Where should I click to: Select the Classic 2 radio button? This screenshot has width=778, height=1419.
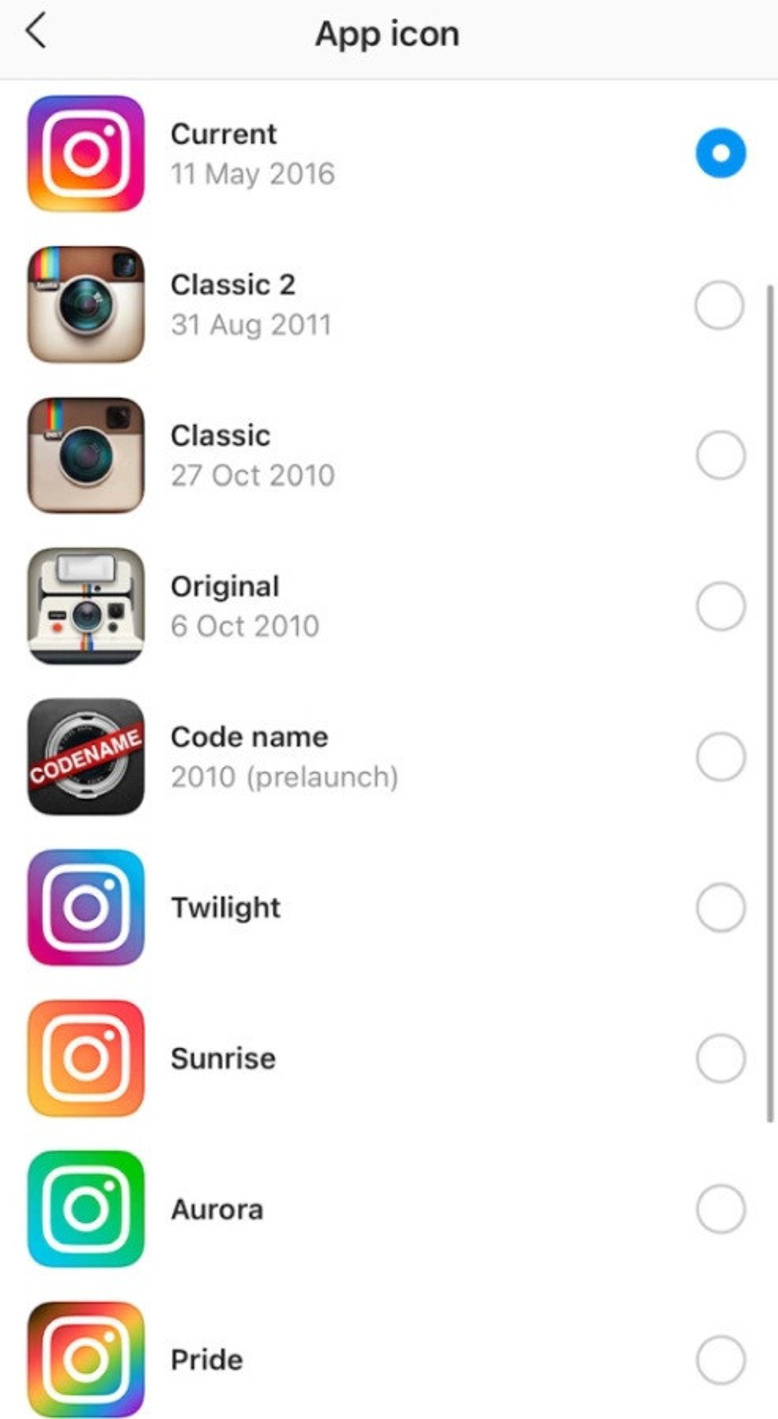click(719, 305)
